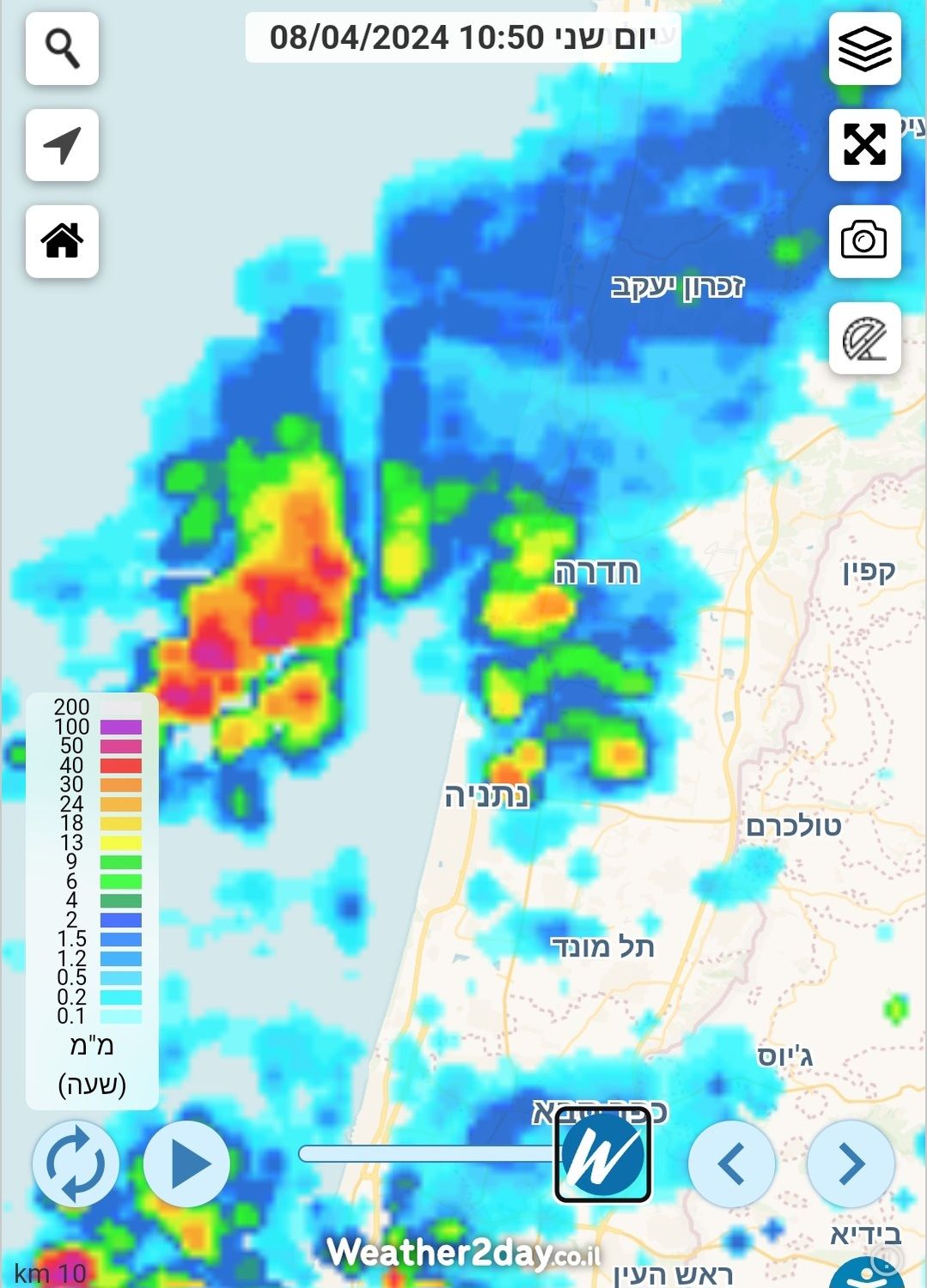The image size is (927, 1288).
Task: Open the search magnifier button
Action: click(62, 49)
